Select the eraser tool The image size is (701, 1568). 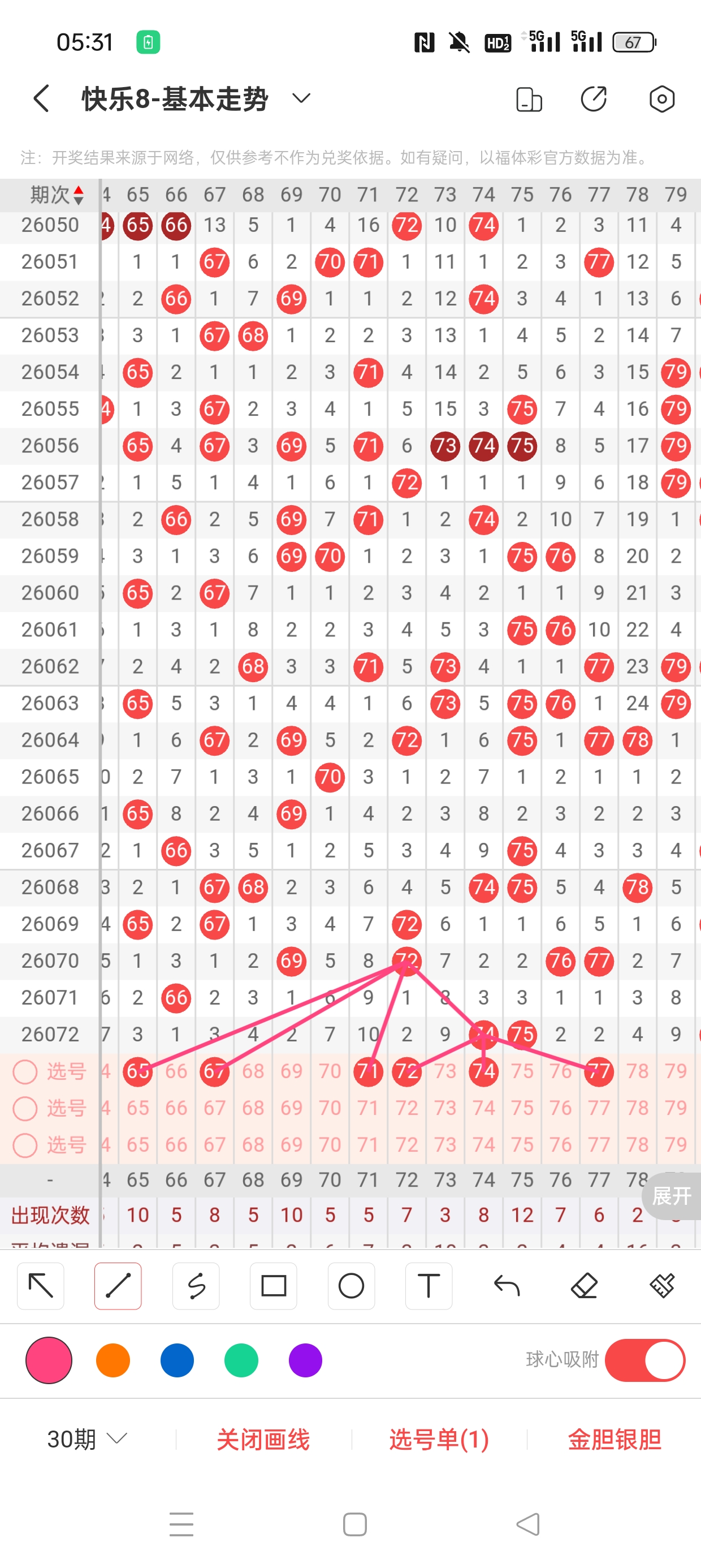coord(584,1286)
